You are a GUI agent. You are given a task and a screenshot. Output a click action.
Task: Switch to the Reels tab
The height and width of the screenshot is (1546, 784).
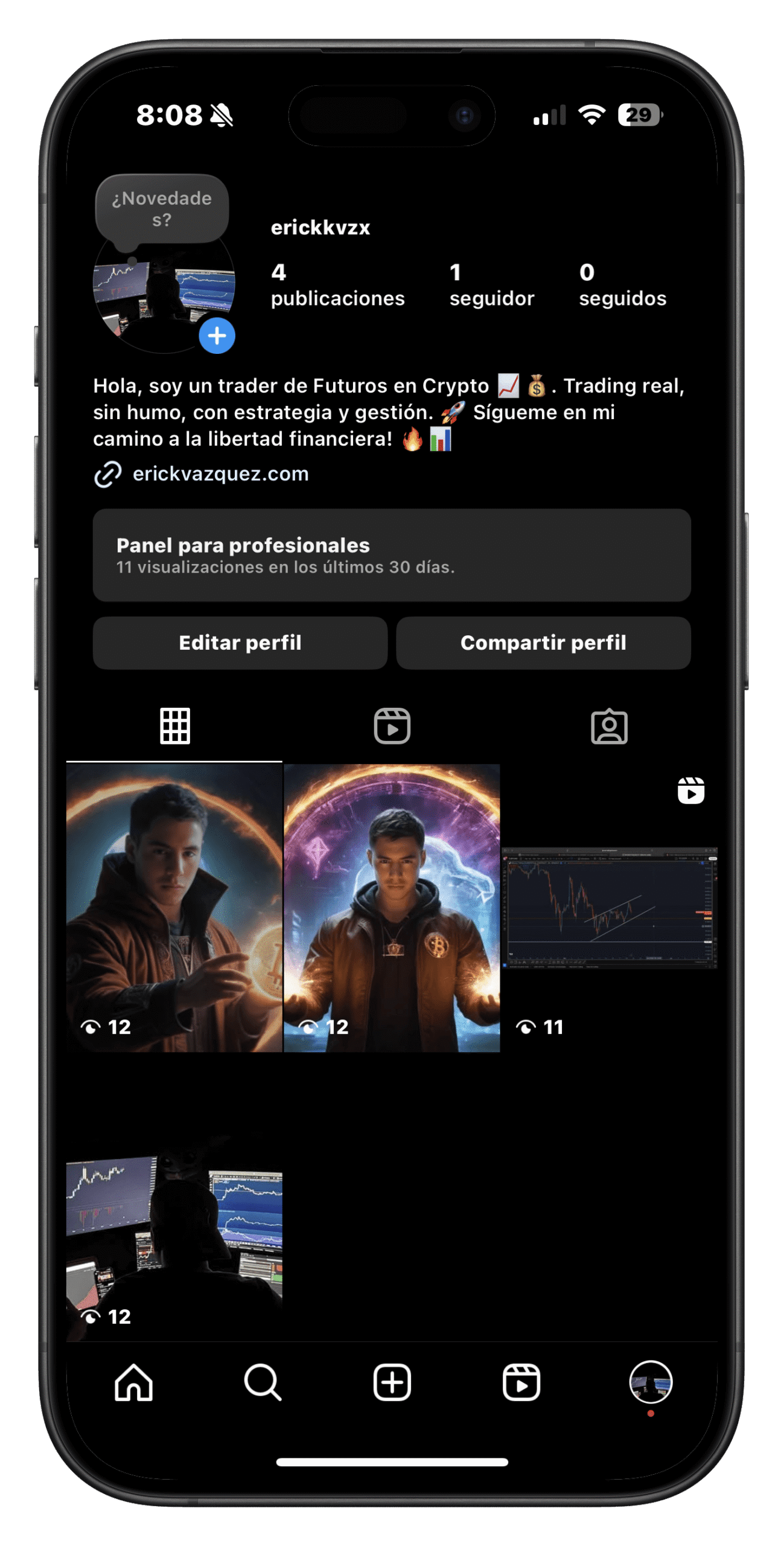(392, 726)
